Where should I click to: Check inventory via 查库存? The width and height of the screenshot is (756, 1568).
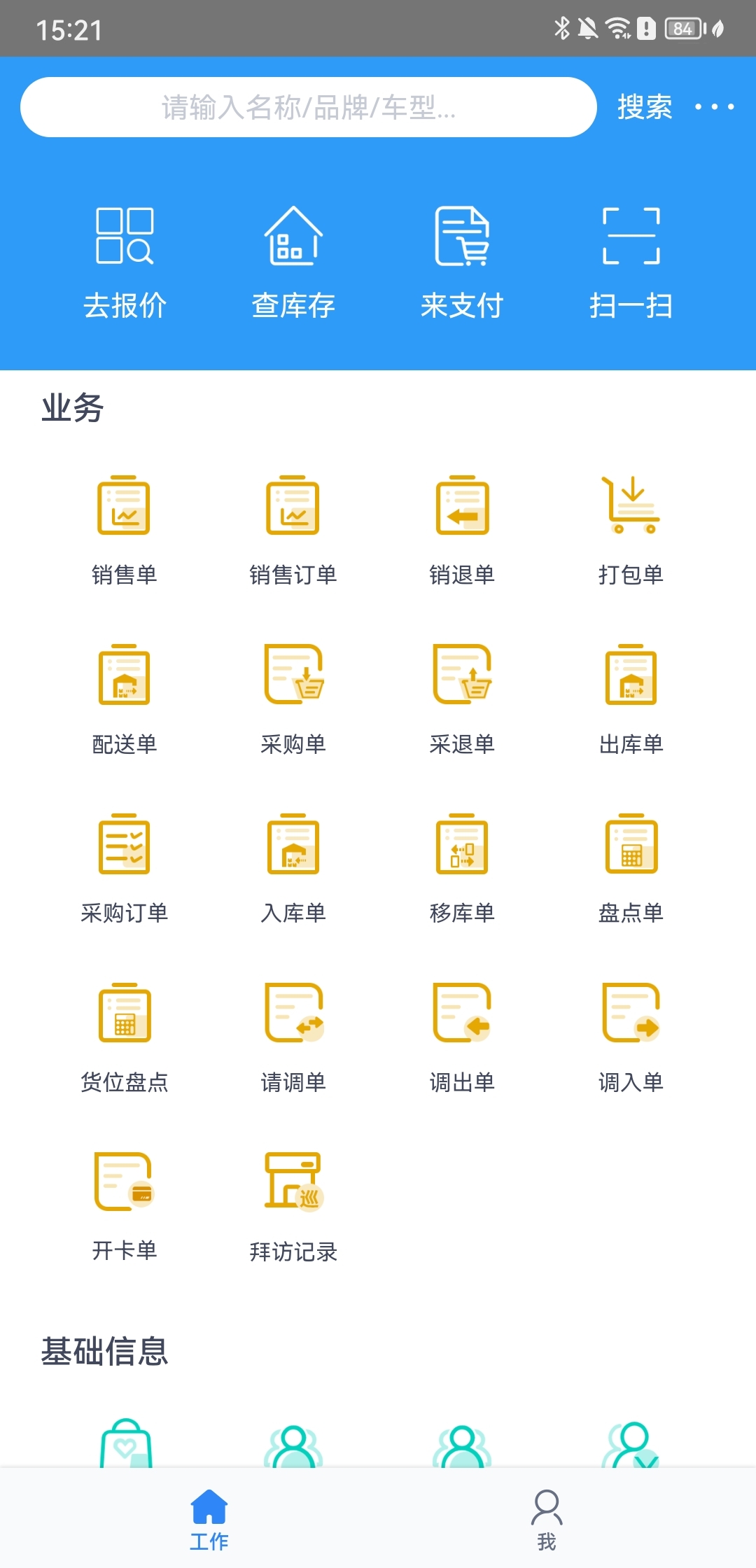[293, 262]
